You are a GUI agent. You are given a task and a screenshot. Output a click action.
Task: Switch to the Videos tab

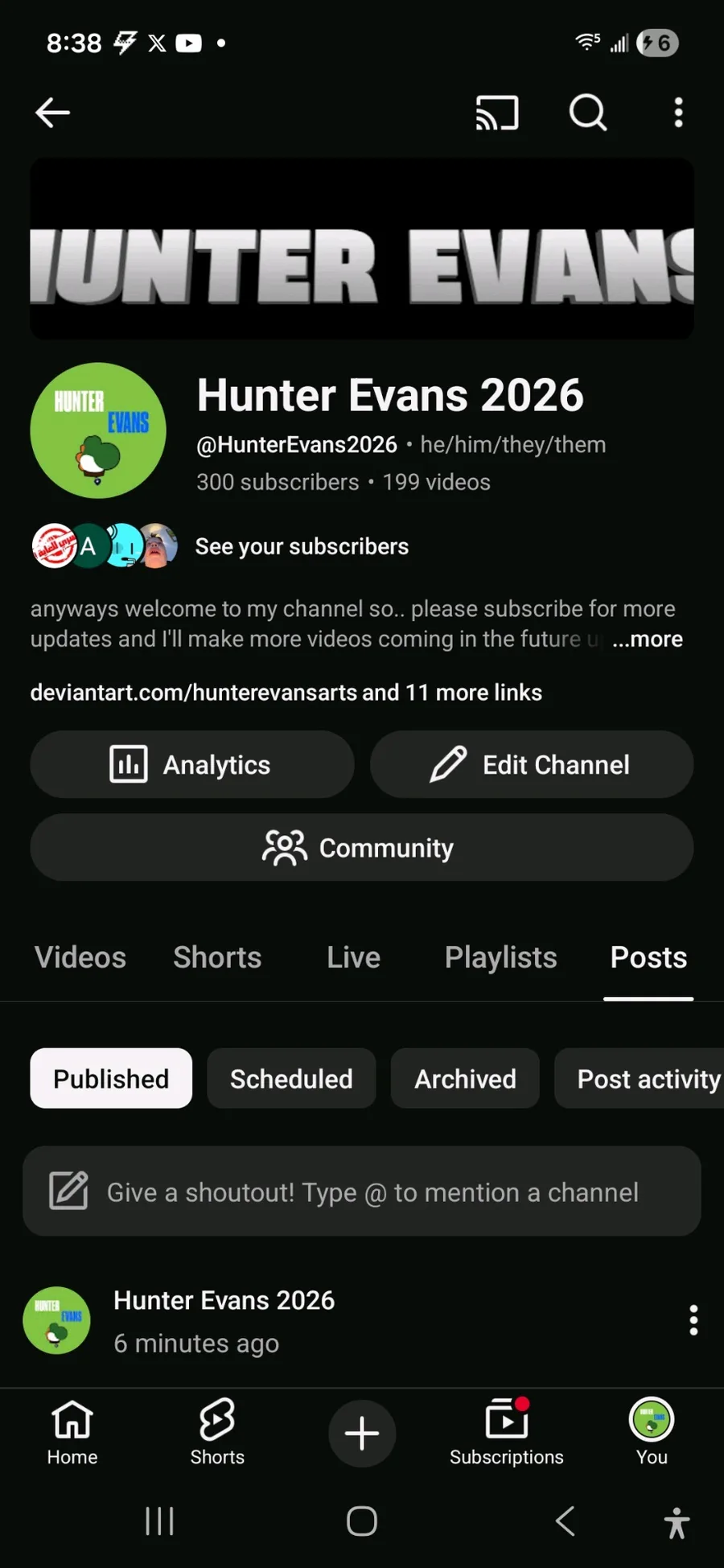pyautogui.click(x=80, y=957)
